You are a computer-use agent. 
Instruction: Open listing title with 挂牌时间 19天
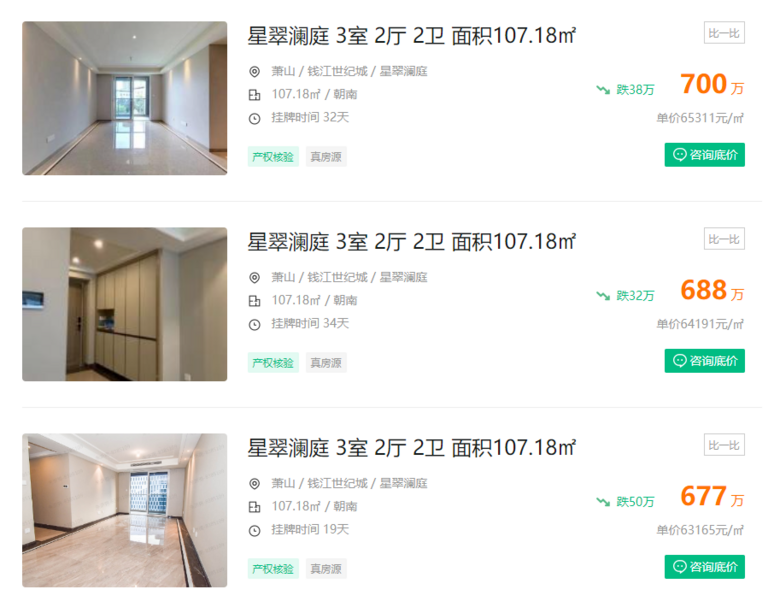click(x=412, y=448)
